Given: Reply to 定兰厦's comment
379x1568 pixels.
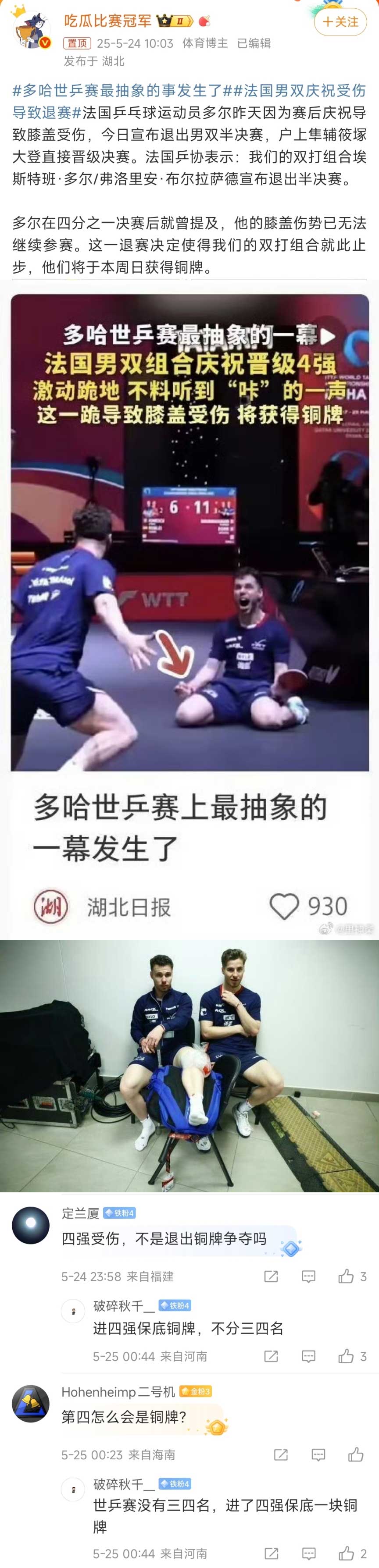Looking at the screenshot, I should coord(308,1276).
